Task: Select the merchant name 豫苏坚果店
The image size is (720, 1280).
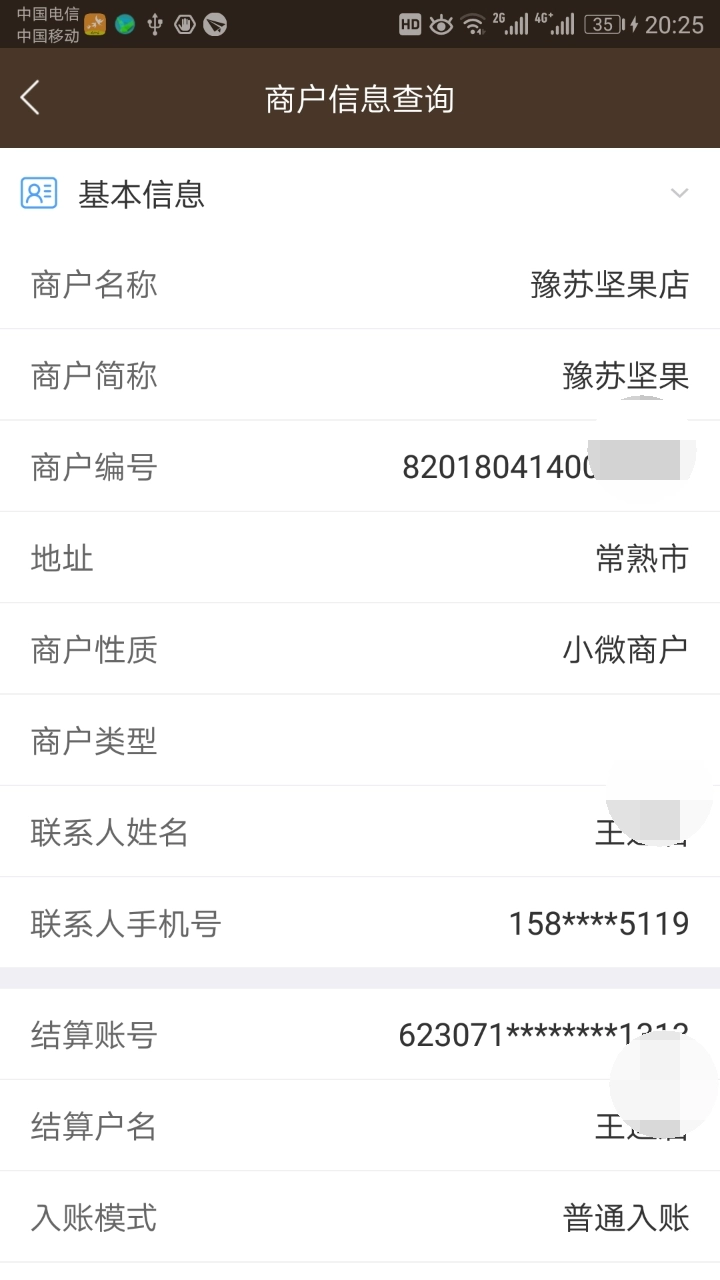Action: (x=608, y=284)
